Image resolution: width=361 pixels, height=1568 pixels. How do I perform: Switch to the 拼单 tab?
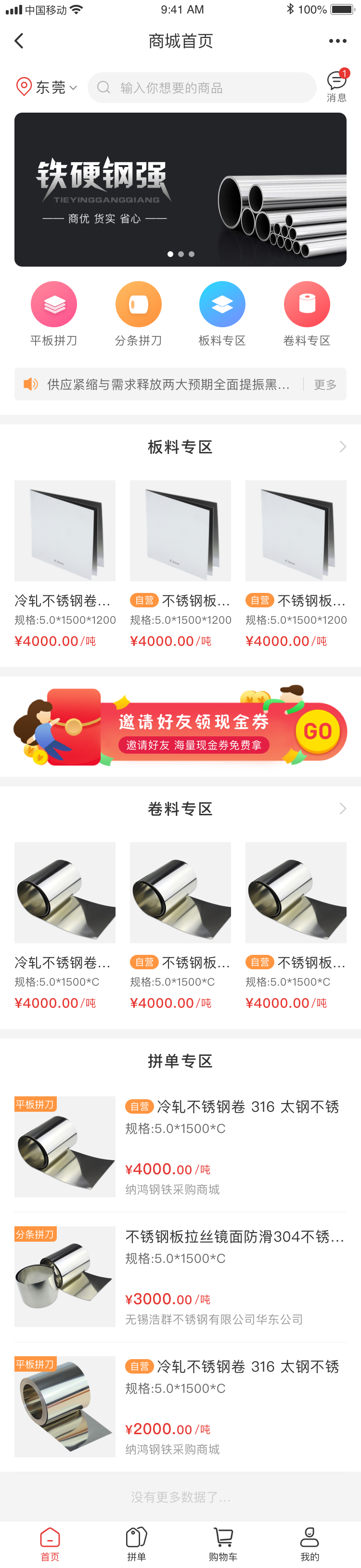(x=136, y=1543)
